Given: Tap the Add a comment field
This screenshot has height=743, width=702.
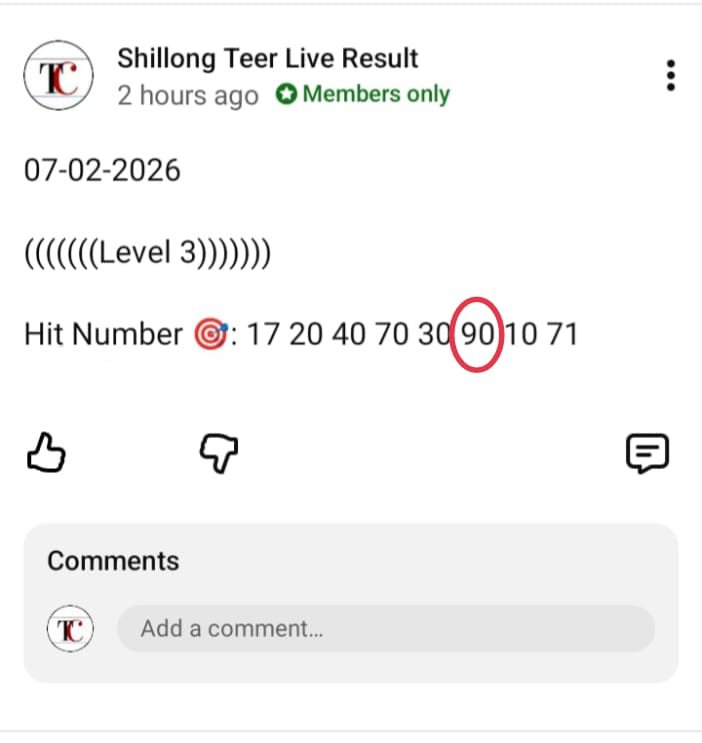Looking at the screenshot, I should (x=385, y=629).
